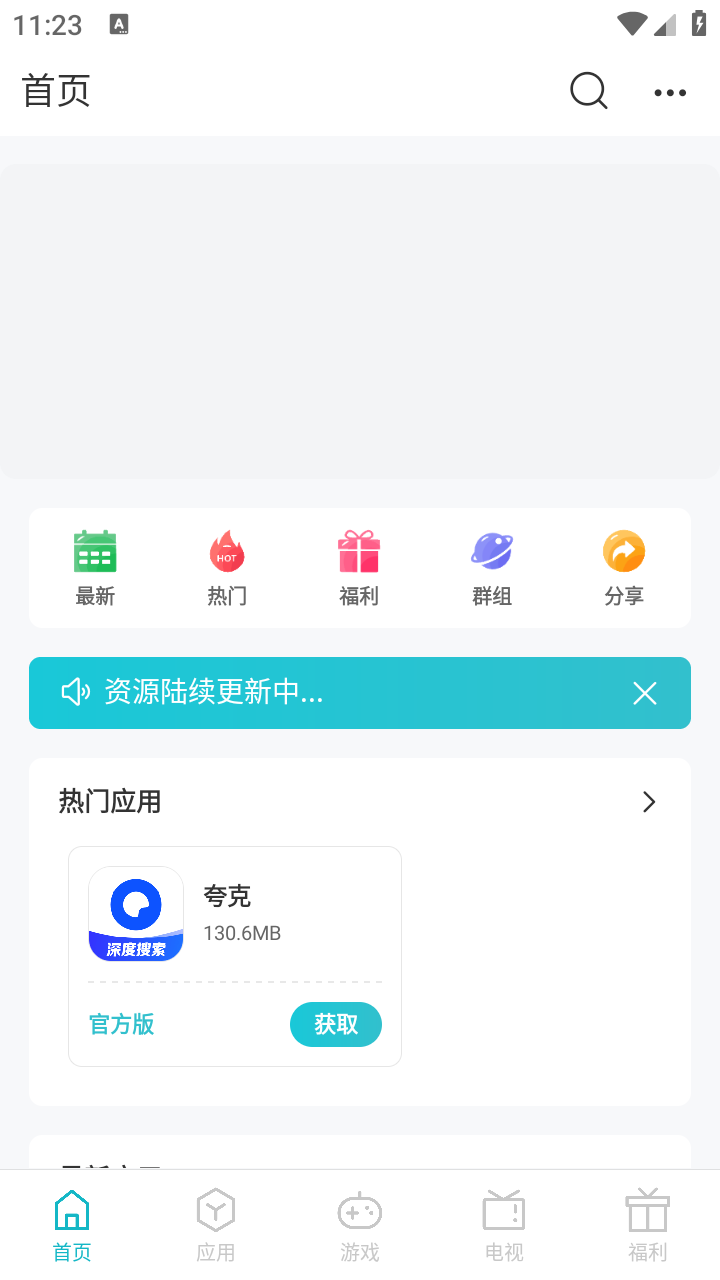
Task: Expand the 热门应用 section via chevron
Action: pos(649,801)
